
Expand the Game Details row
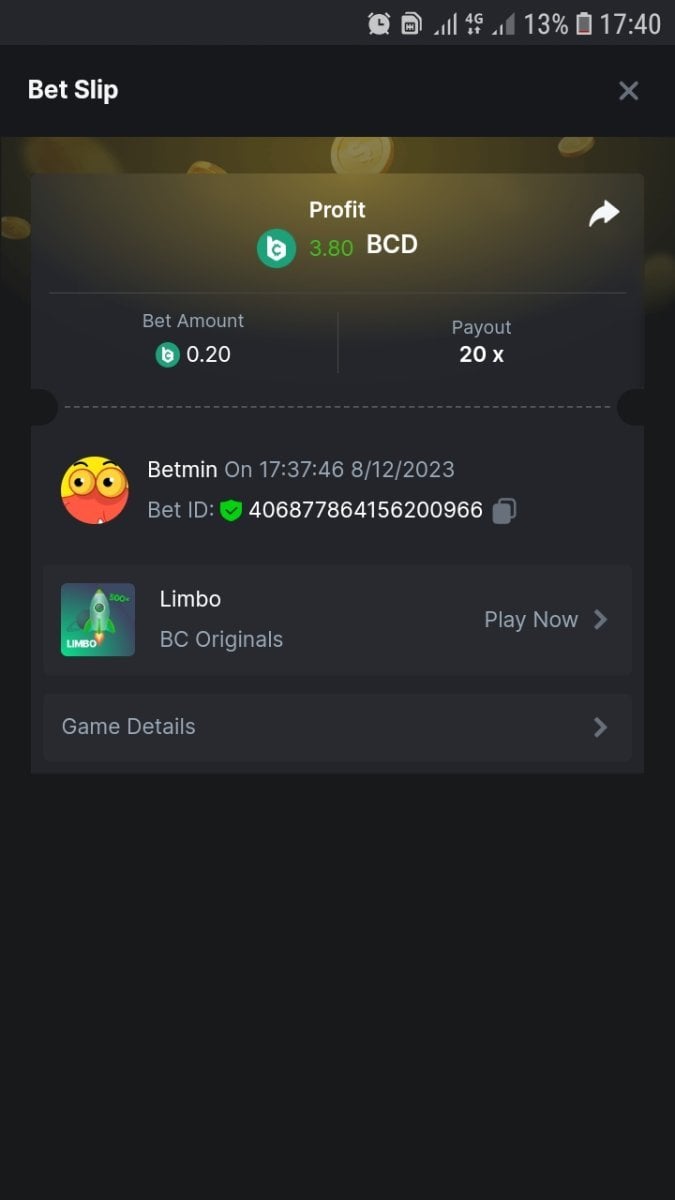click(337, 727)
